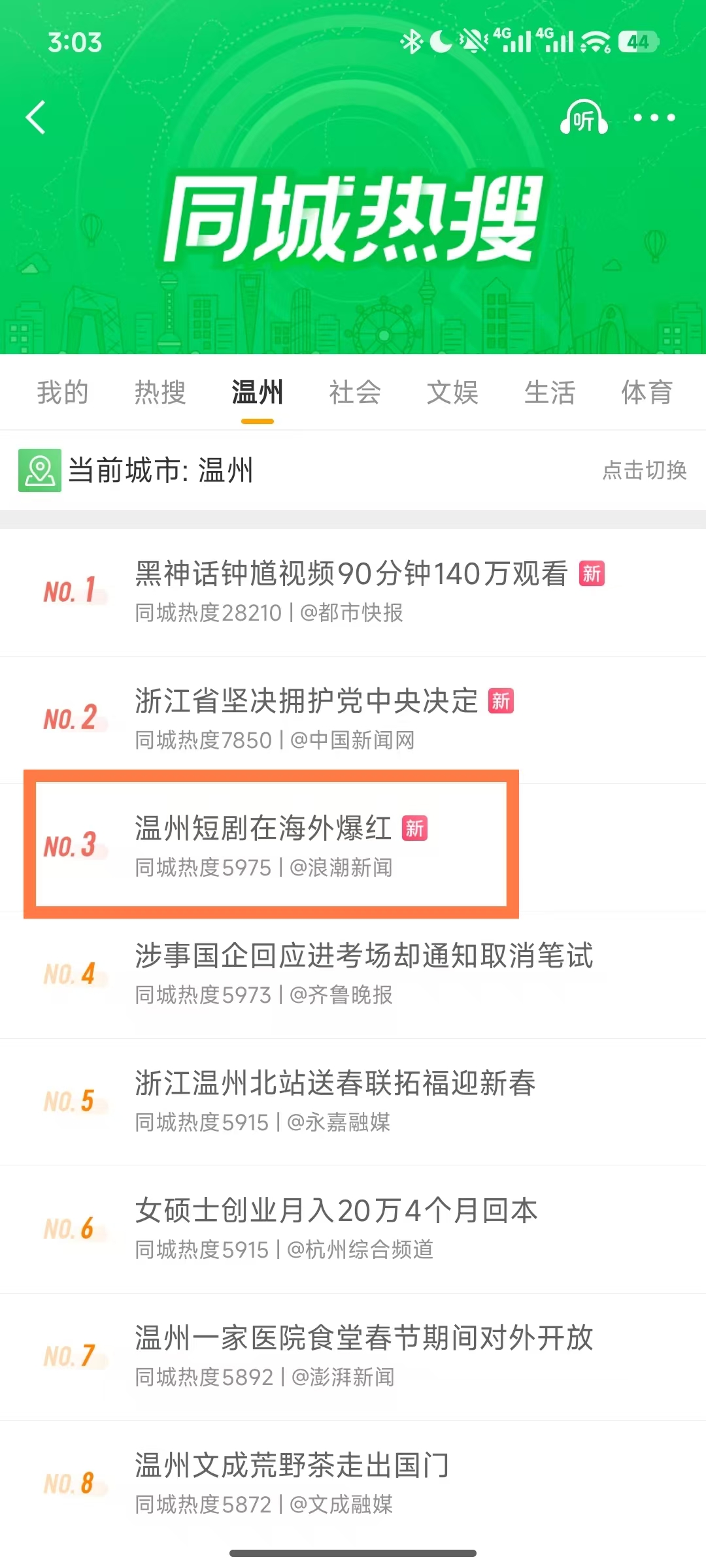Switch to the 我的 tab
Image resolution: width=706 pixels, height=1568 pixels.
point(63,393)
